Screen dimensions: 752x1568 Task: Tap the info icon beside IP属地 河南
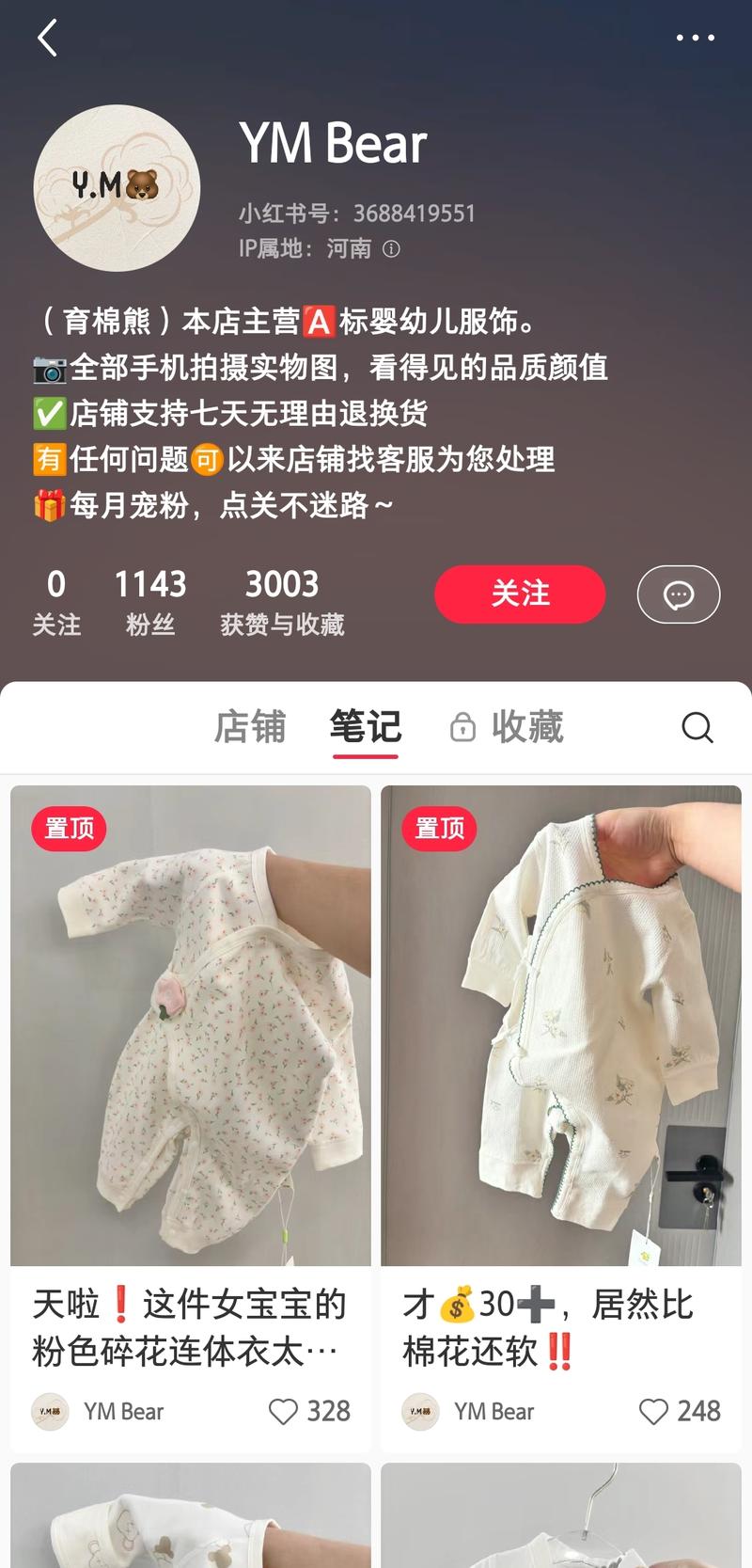click(392, 248)
